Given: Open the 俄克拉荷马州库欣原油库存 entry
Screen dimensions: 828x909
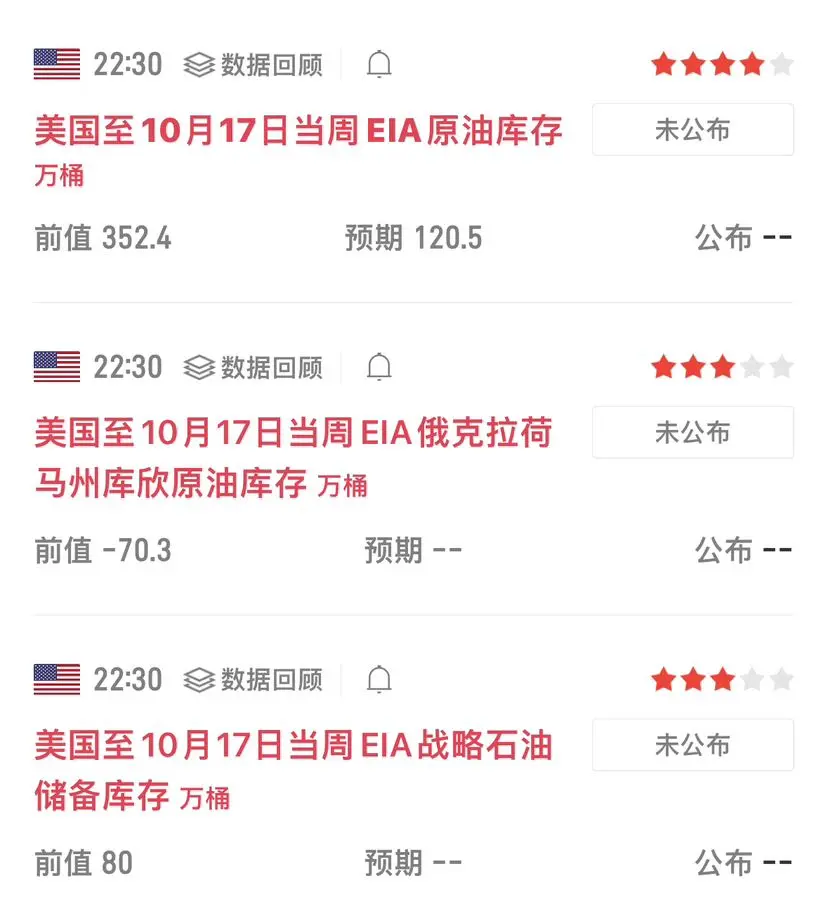Looking at the screenshot, I should pos(292,458).
